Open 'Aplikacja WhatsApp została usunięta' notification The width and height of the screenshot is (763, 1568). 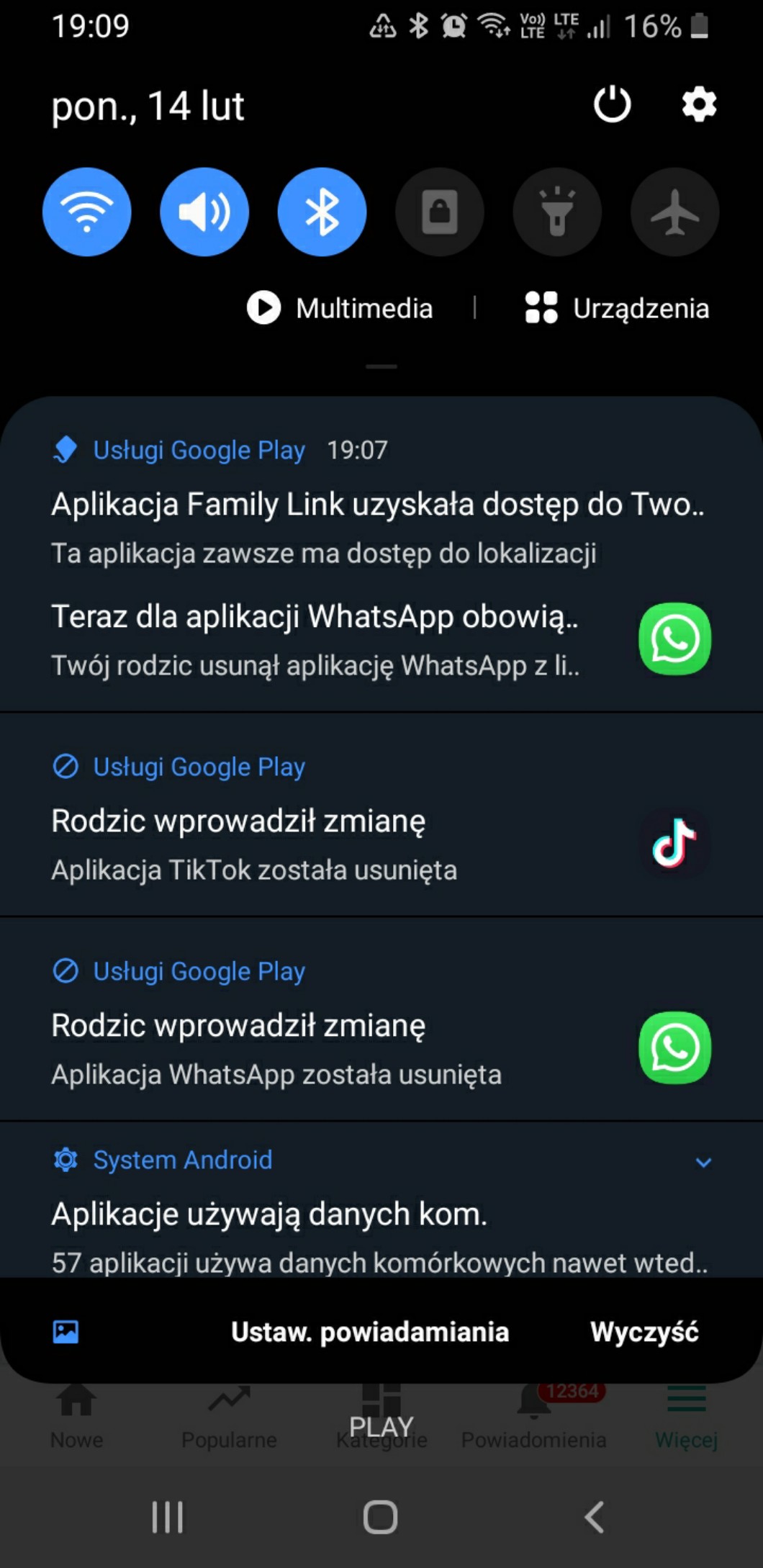pos(324,1049)
